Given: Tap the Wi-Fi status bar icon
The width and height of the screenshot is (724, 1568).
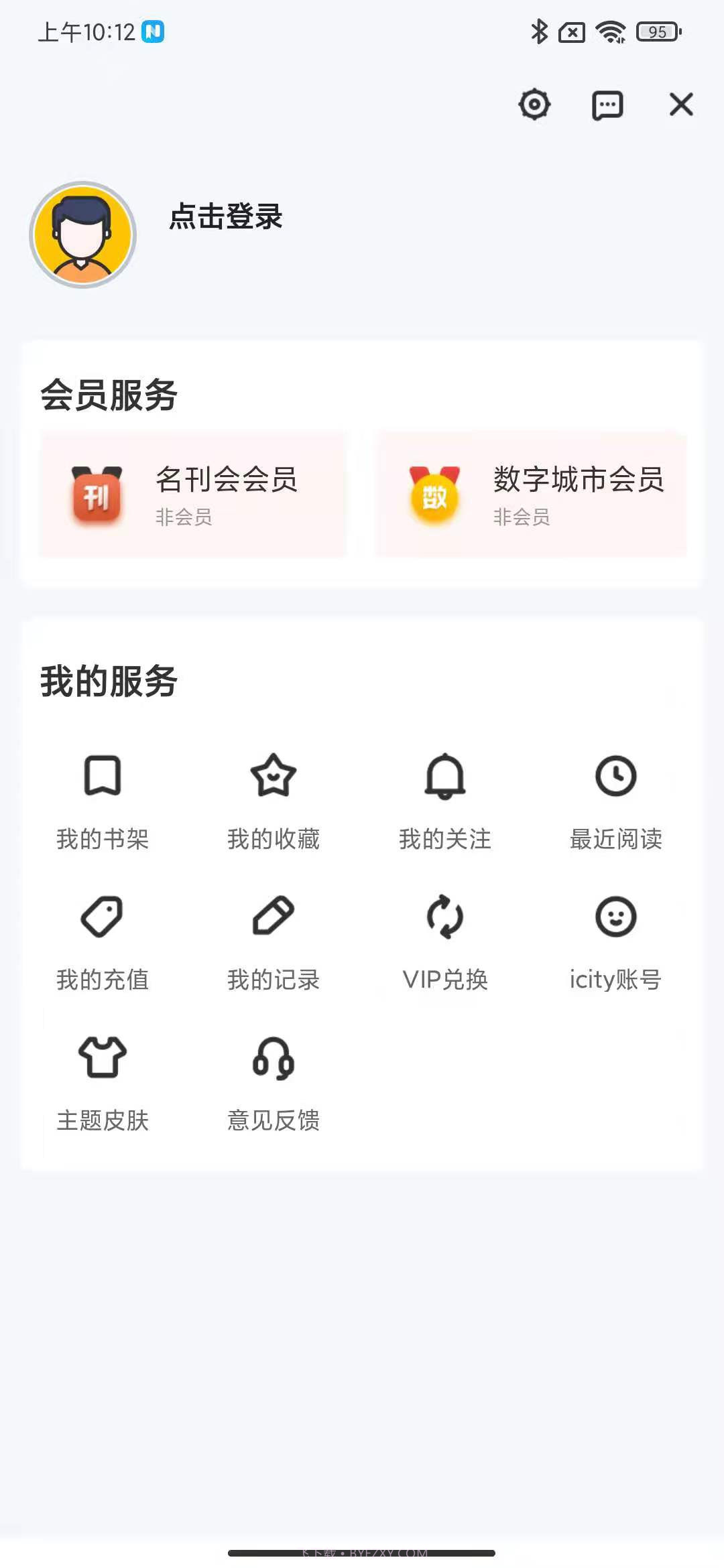Looking at the screenshot, I should click(x=609, y=31).
